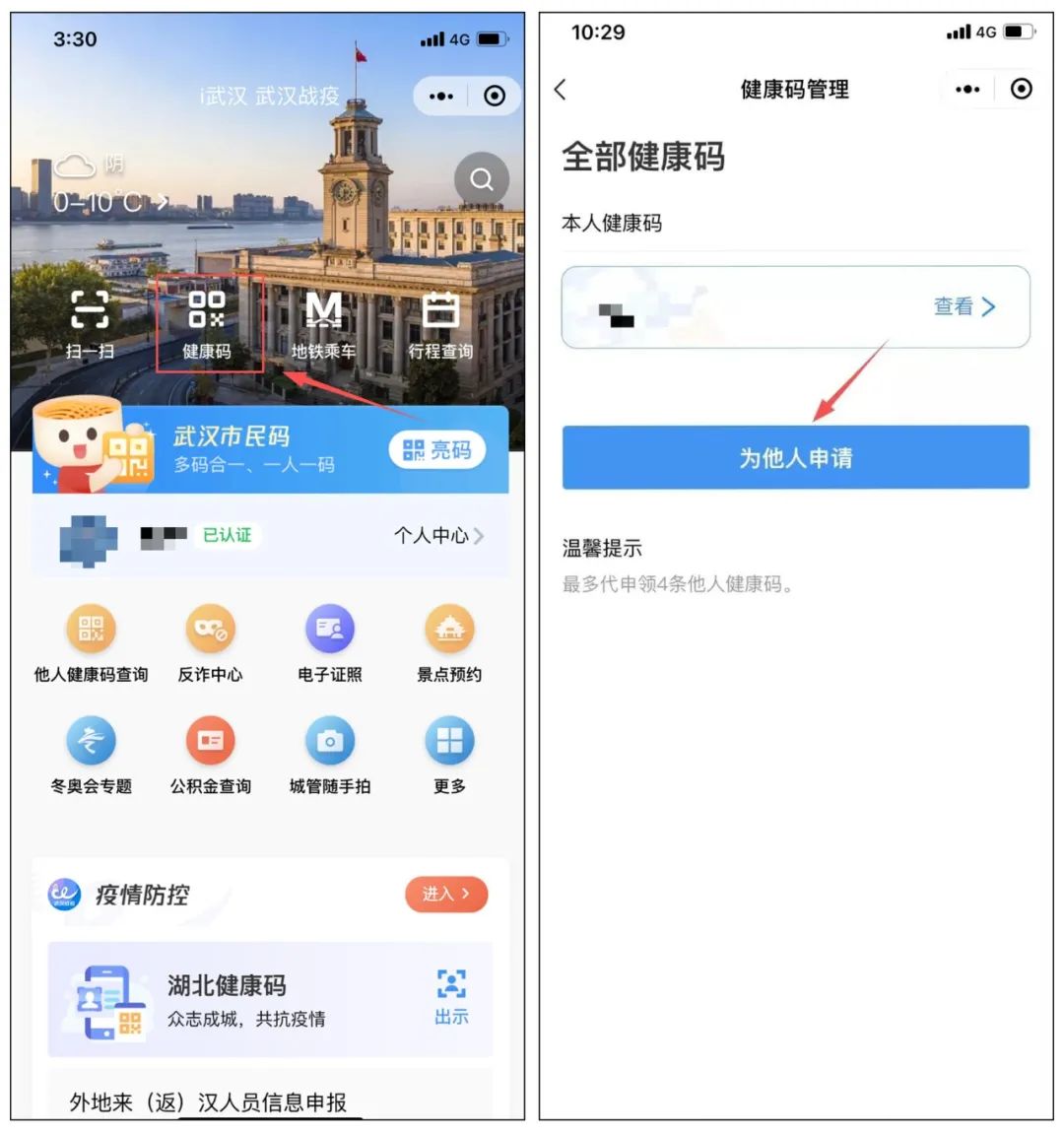Viewport: 1064px width, 1134px height.
Task: Tap 查看 on 本人健康码 card
Action: [964, 306]
